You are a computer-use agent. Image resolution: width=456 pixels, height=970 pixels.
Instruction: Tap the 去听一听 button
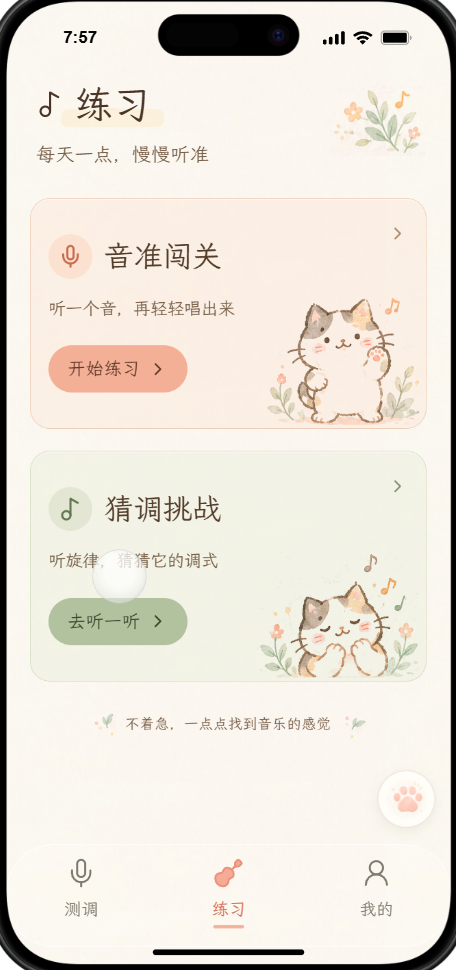(x=118, y=621)
